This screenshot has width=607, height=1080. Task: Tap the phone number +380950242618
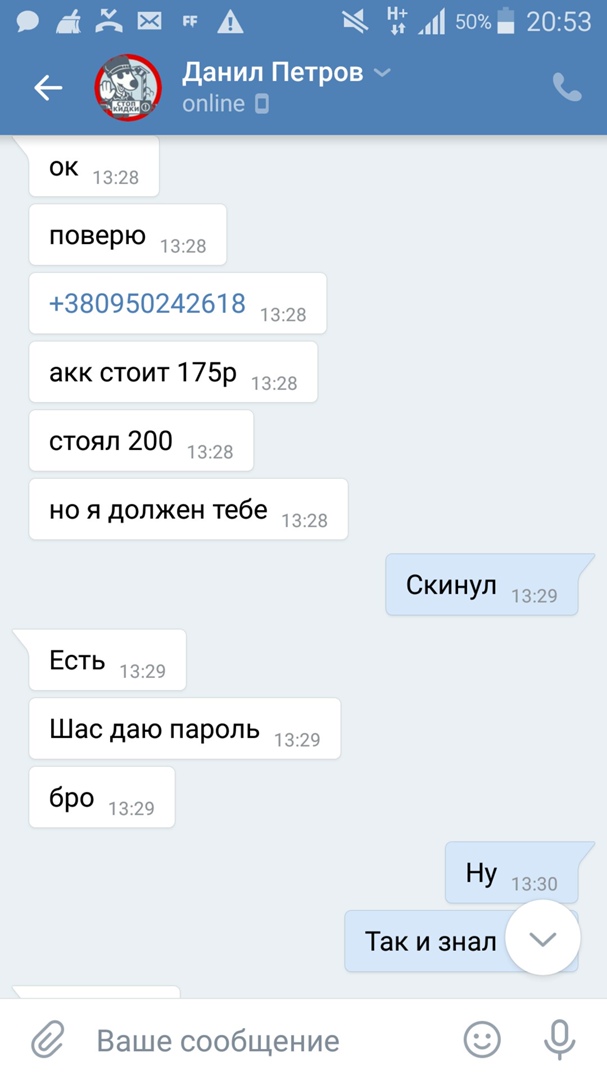tap(148, 303)
